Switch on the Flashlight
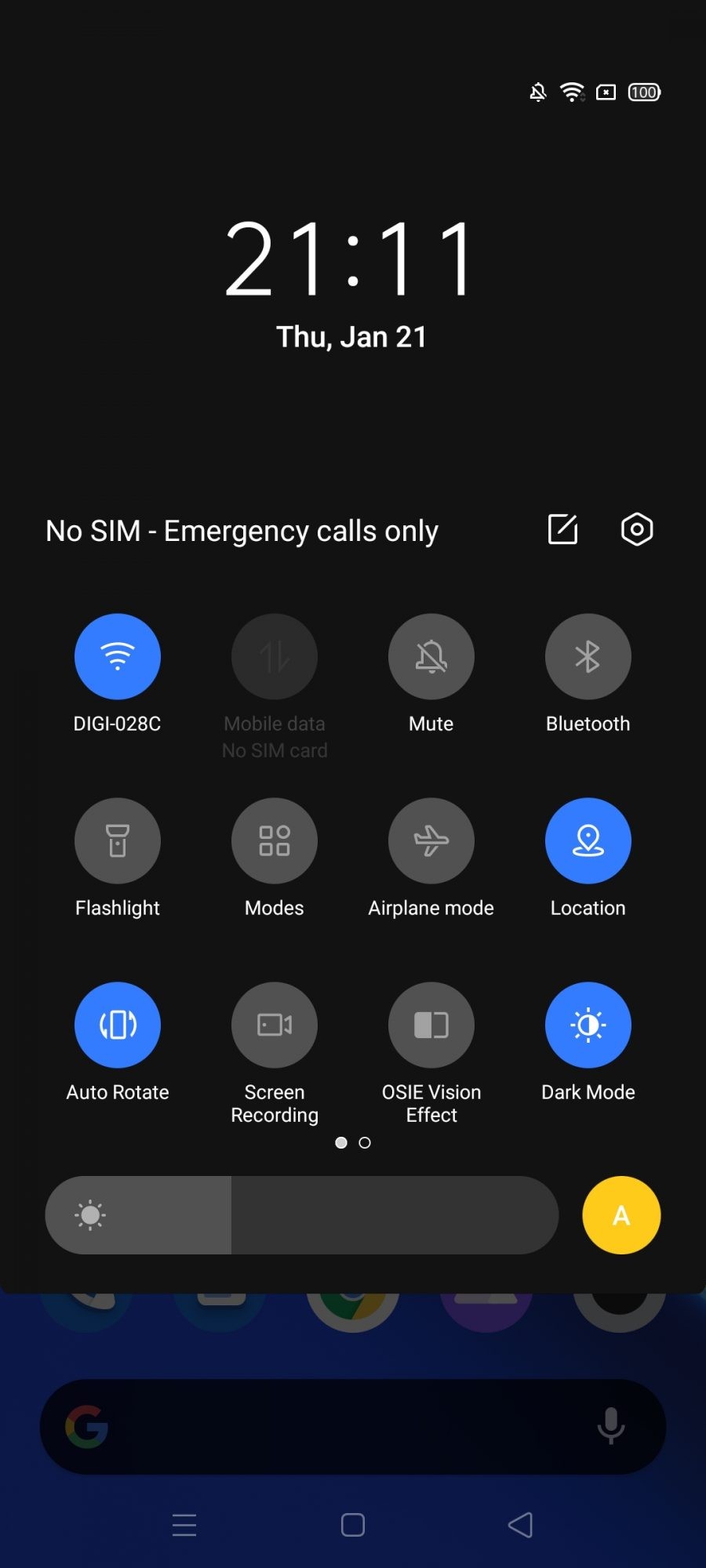 (118, 841)
